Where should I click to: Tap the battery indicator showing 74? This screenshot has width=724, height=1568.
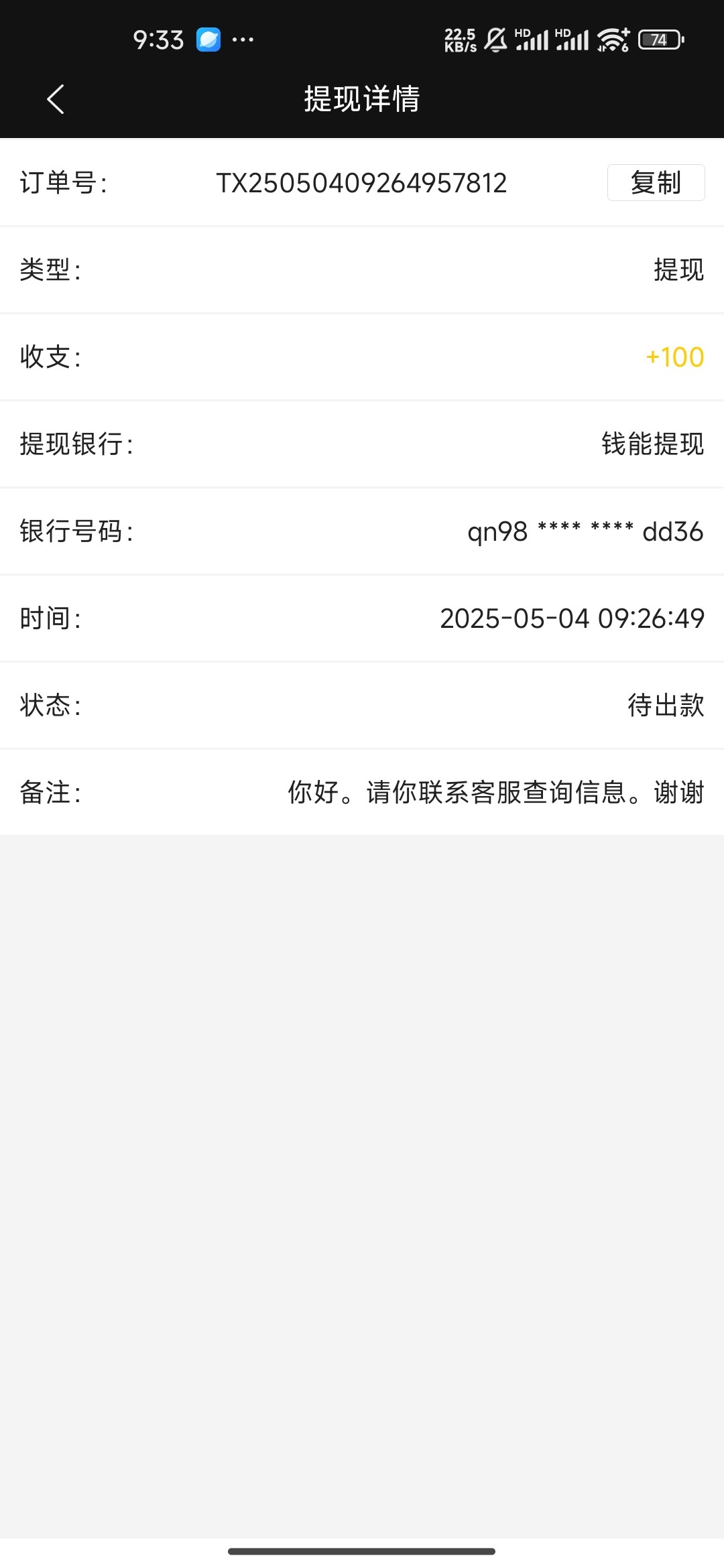click(x=658, y=39)
